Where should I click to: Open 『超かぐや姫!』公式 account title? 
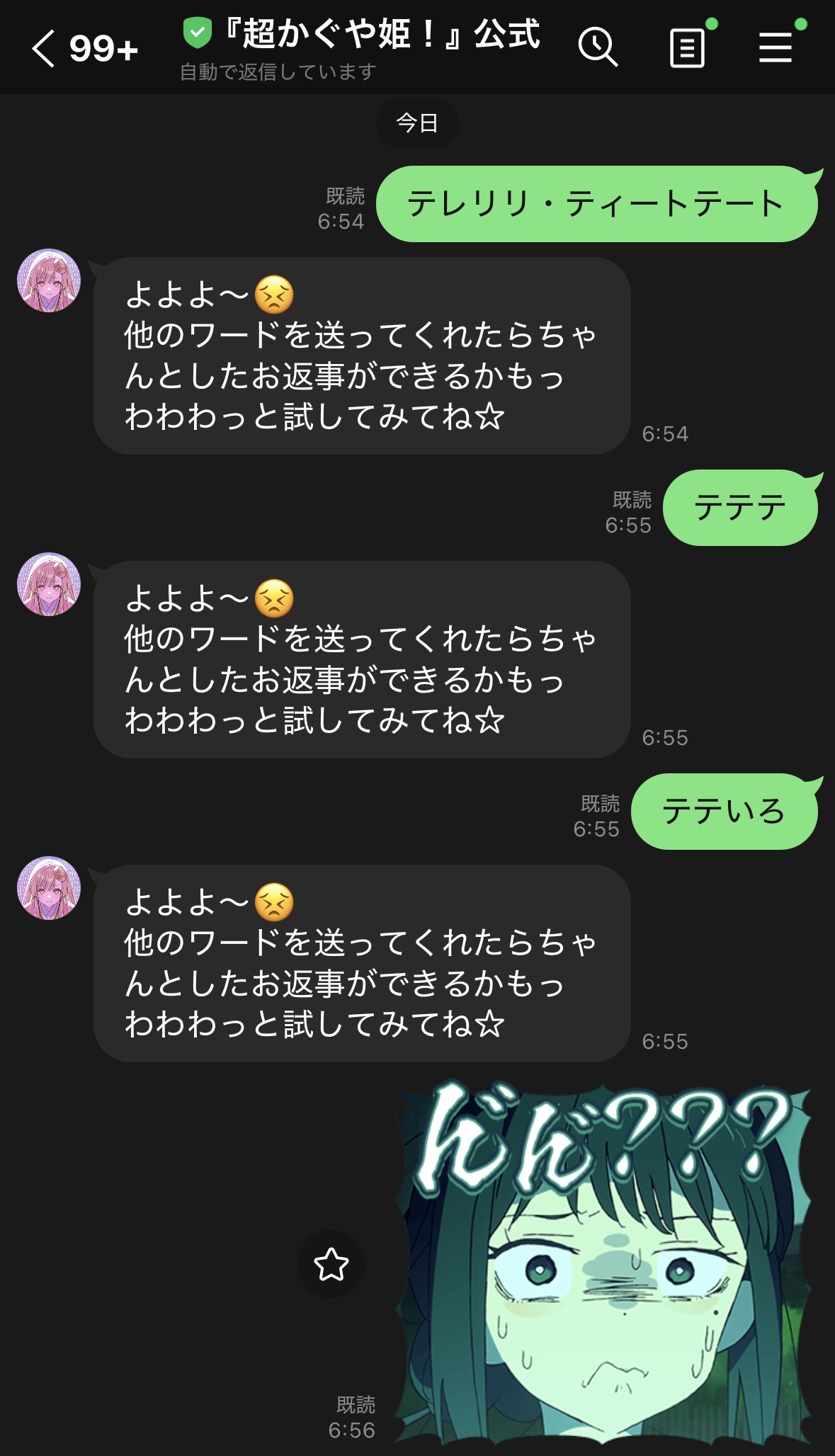click(382, 35)
